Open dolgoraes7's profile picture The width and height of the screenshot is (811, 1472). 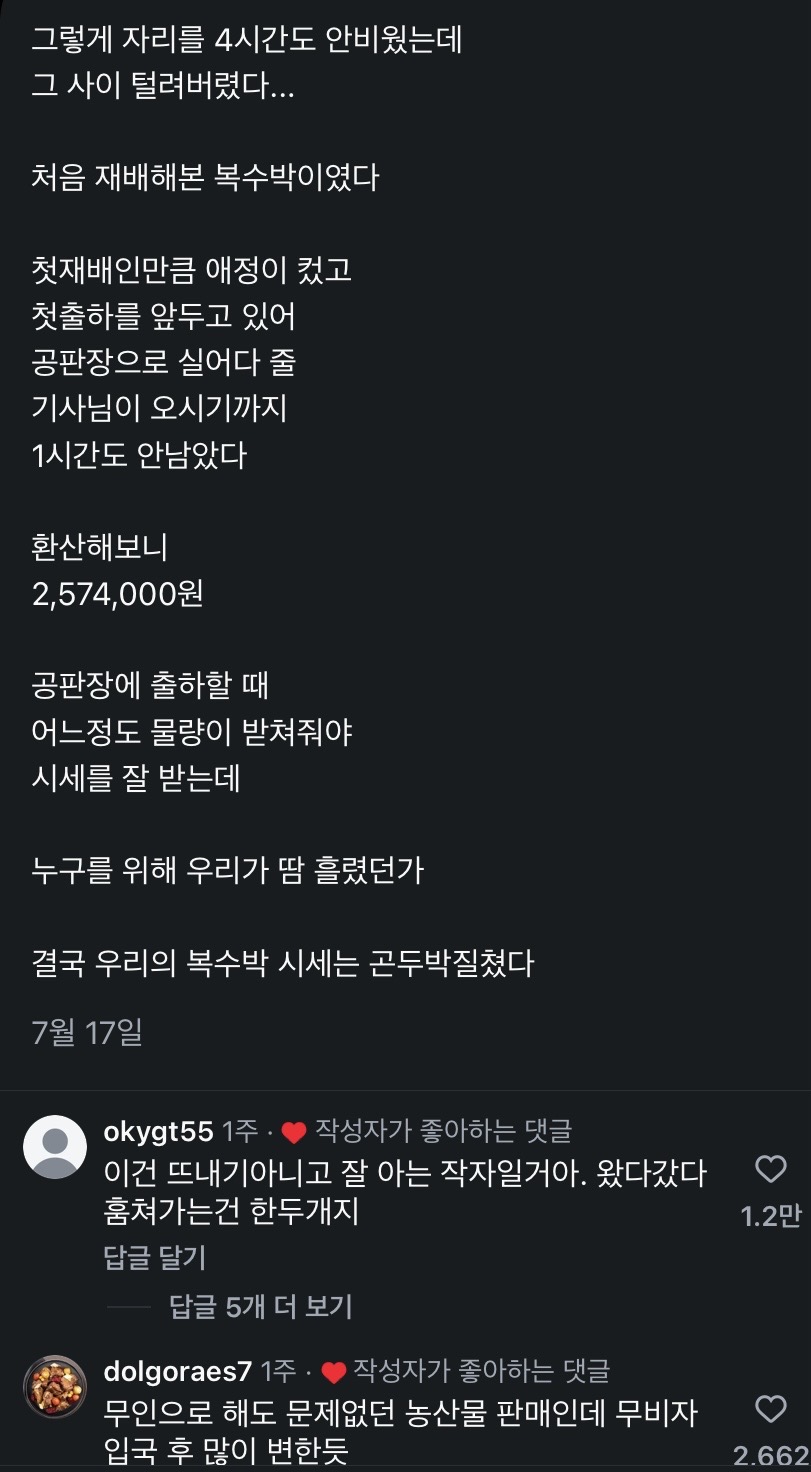tap(55, 1387)
